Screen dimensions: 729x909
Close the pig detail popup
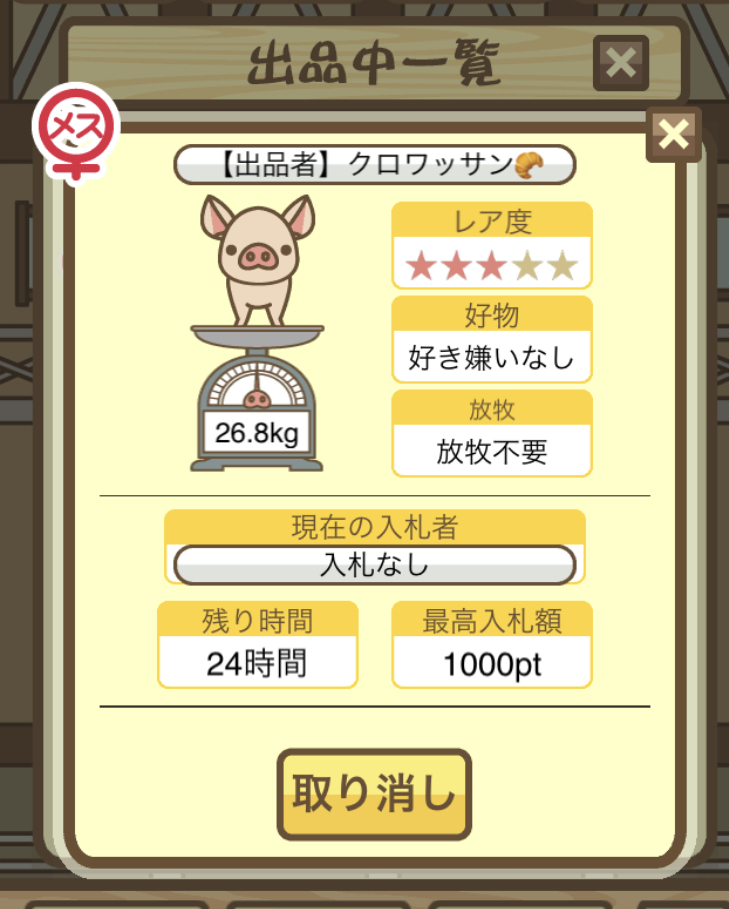674,134
